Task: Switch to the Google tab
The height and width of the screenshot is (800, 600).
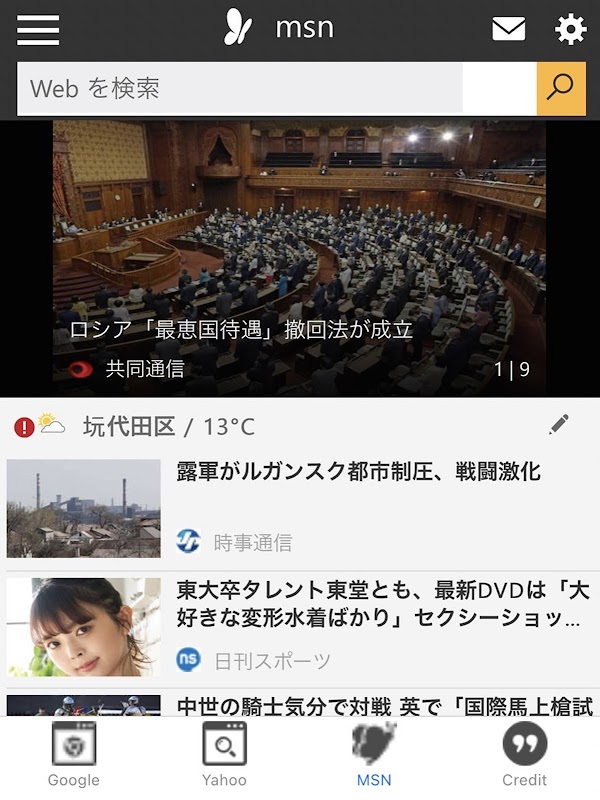Action: 74,755
